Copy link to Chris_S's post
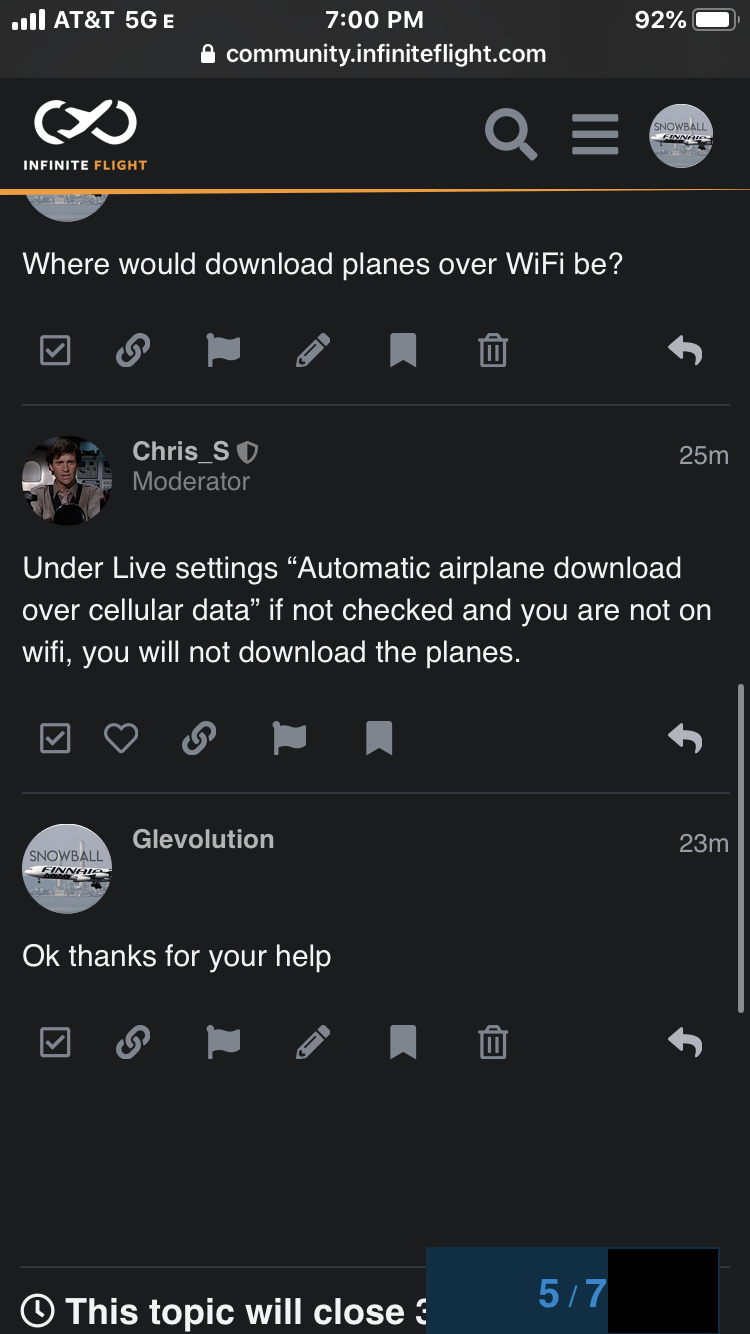The width and height of the screenshot is (750, 1334). pos(199,739)
